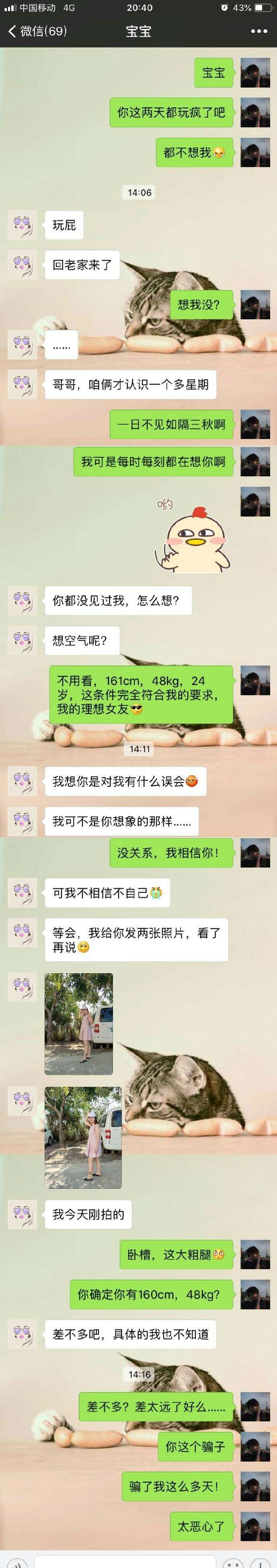Switch to voice message input

(x=16, y=1563)
